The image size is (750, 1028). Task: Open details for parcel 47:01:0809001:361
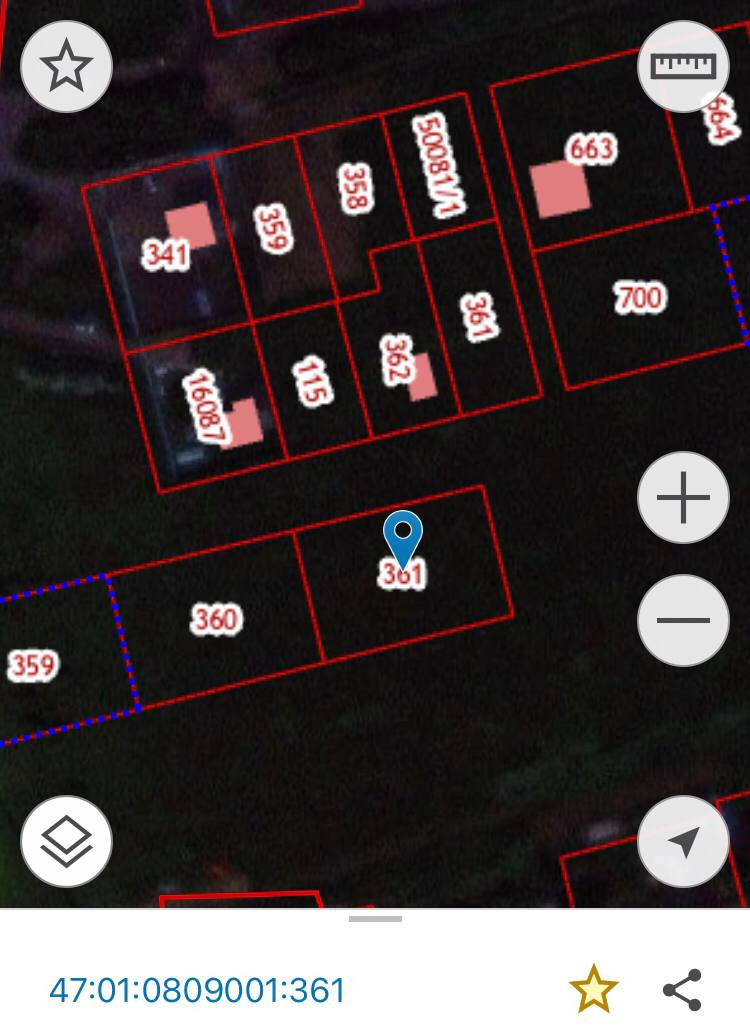(198, 991)
